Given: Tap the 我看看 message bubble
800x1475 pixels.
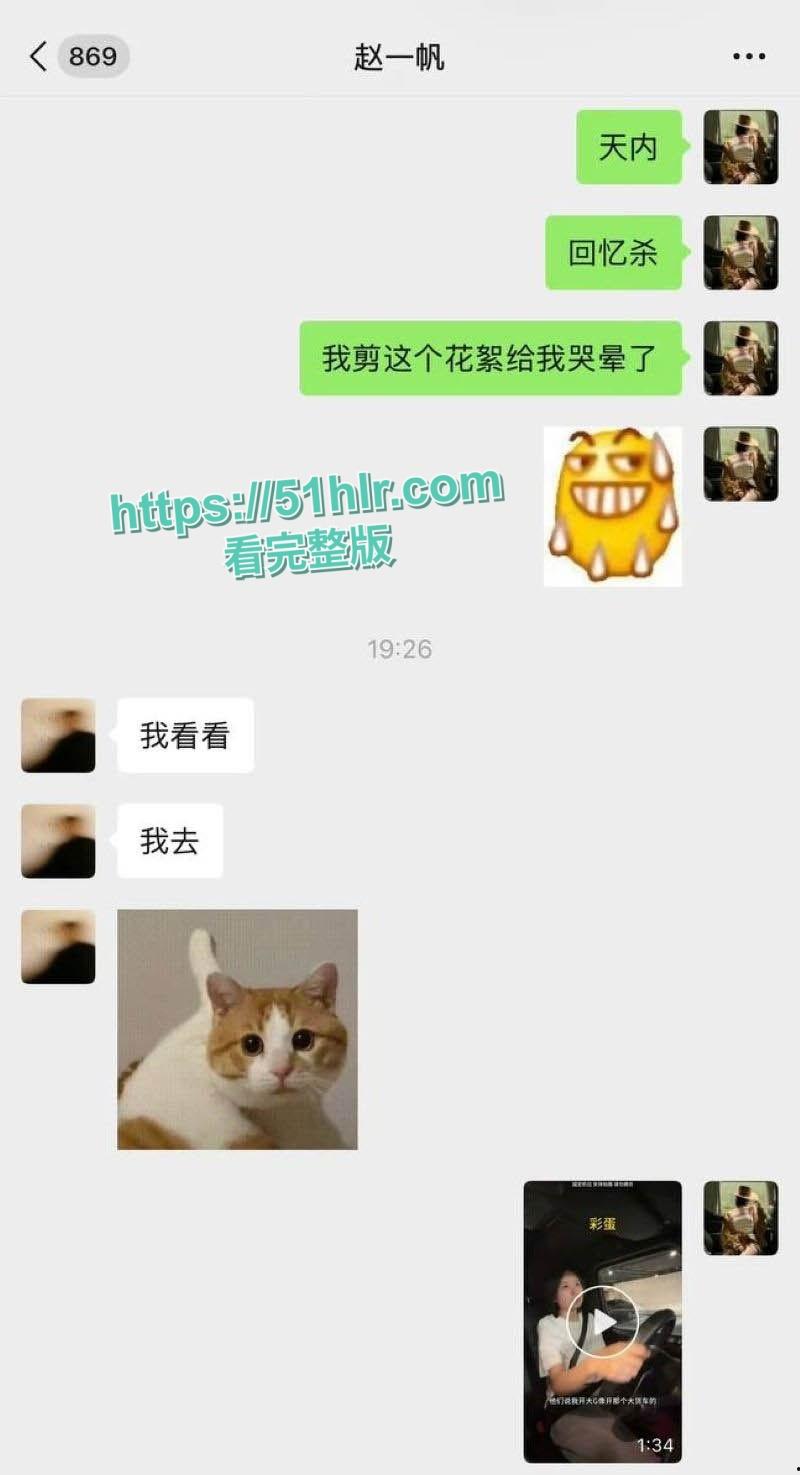Looking at the screenshot, I should [184, 736].
